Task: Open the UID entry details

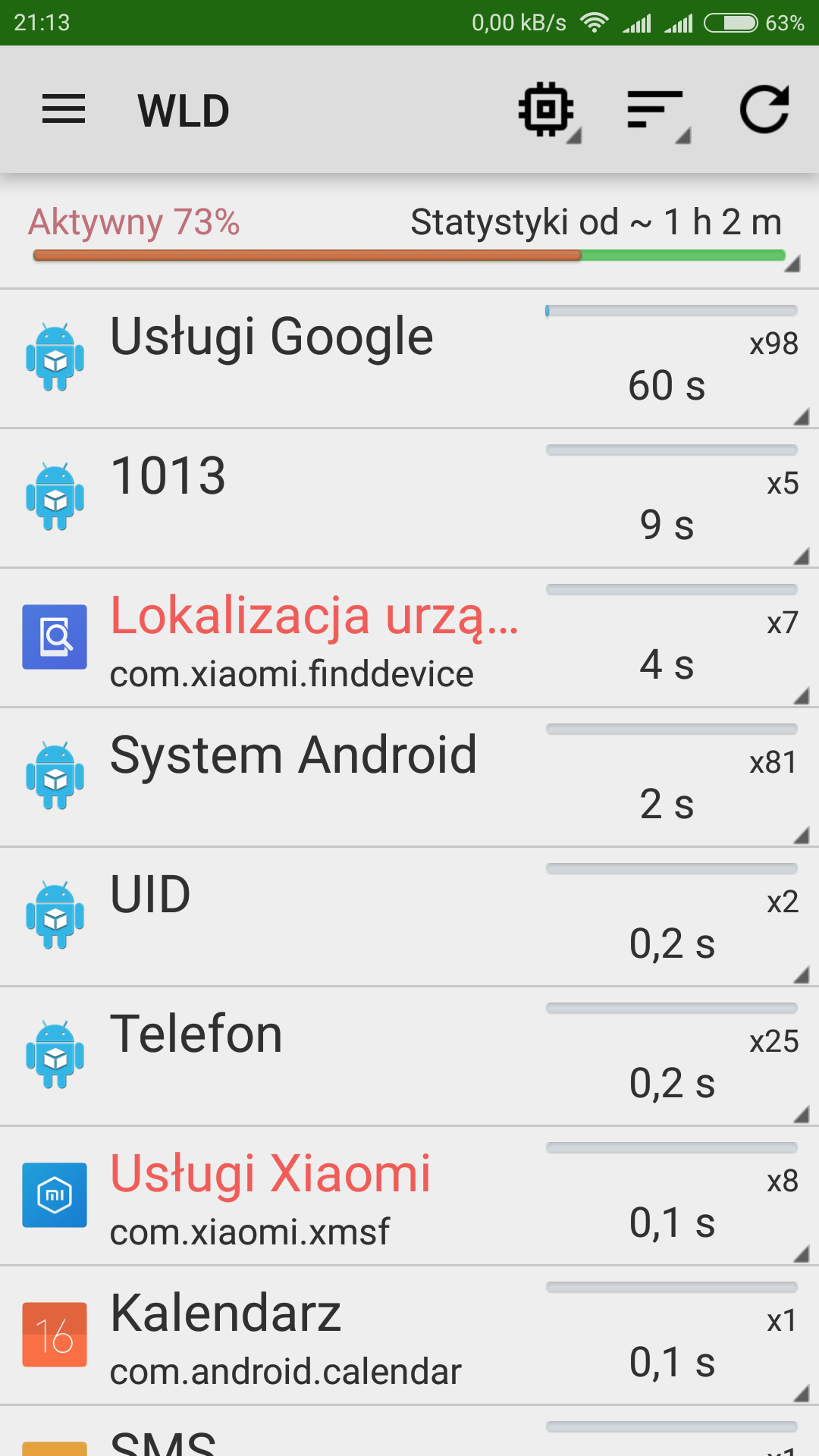Action: (x=409, y=916)
